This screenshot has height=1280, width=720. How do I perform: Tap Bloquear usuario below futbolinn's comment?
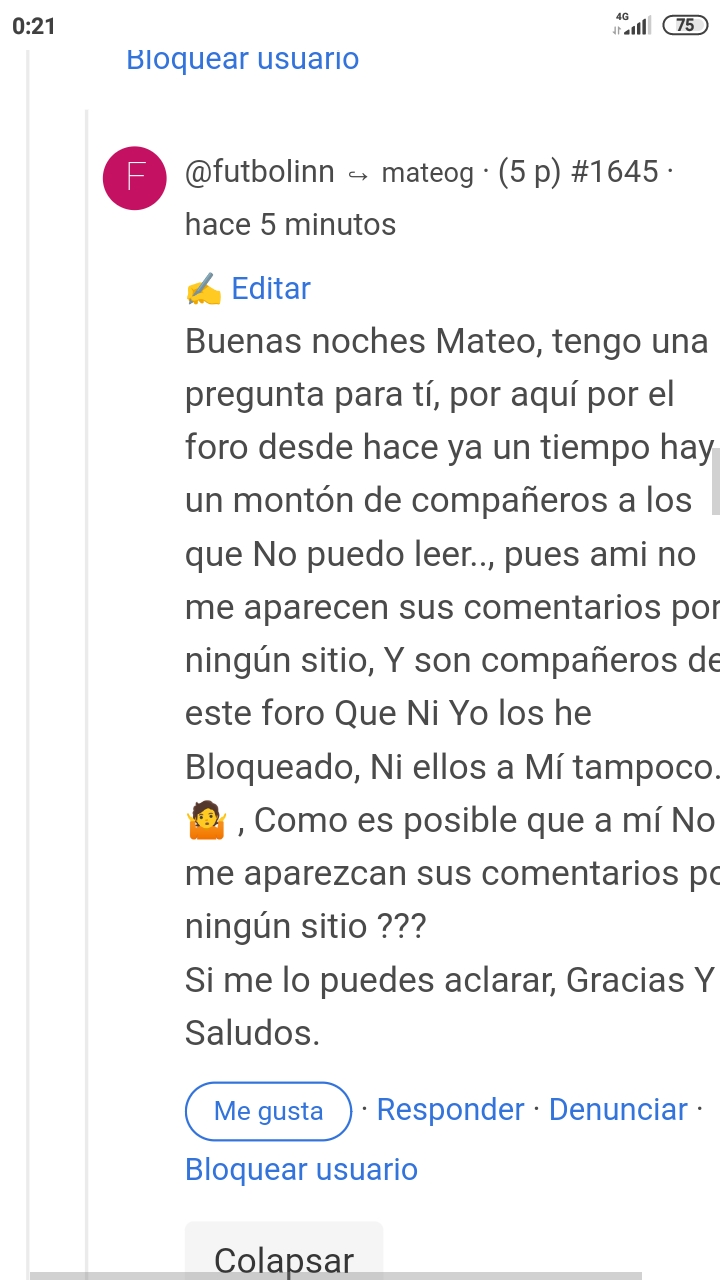tap(301, 1169)
